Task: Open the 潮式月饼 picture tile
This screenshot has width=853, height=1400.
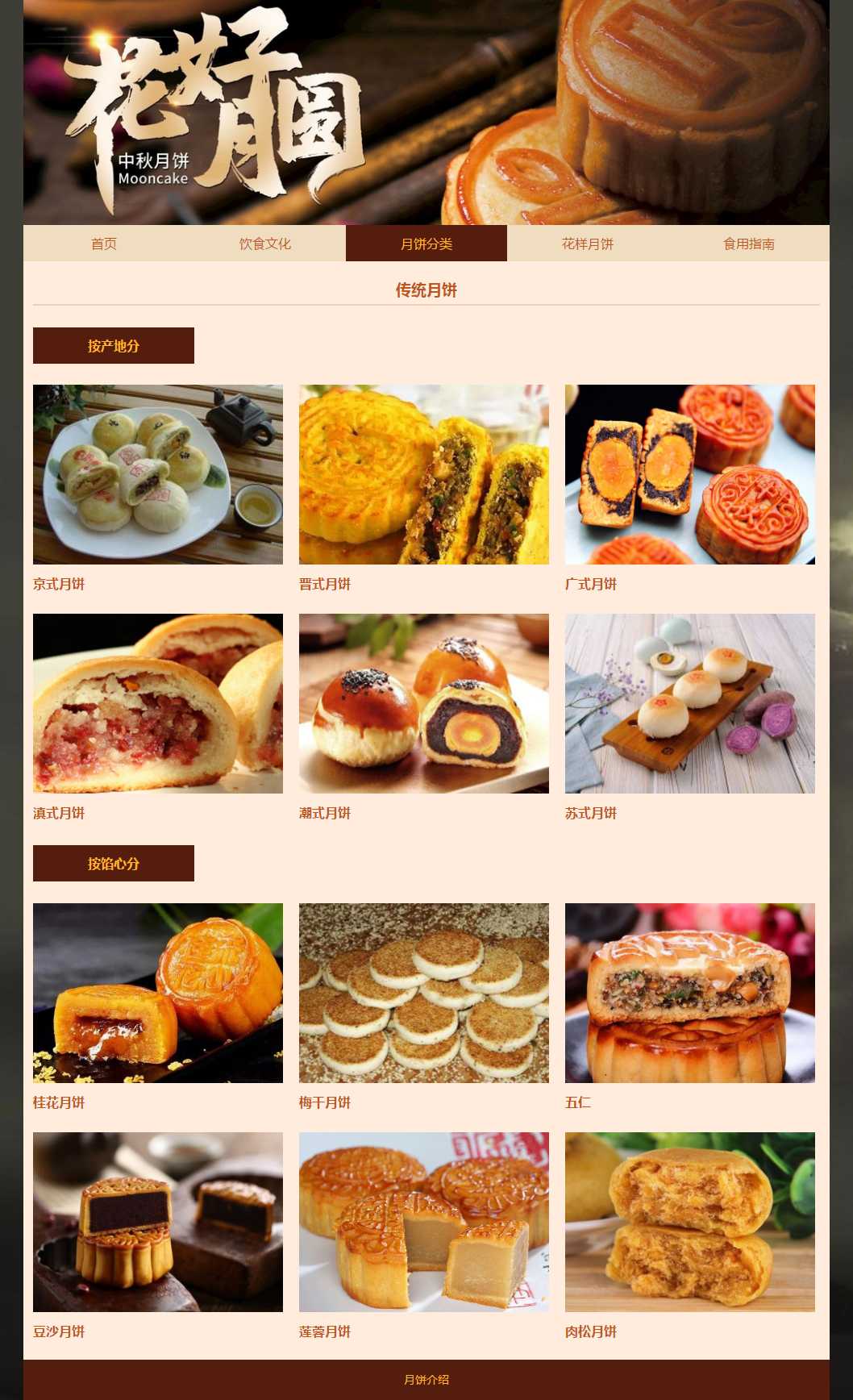Action: pos(424,703)
